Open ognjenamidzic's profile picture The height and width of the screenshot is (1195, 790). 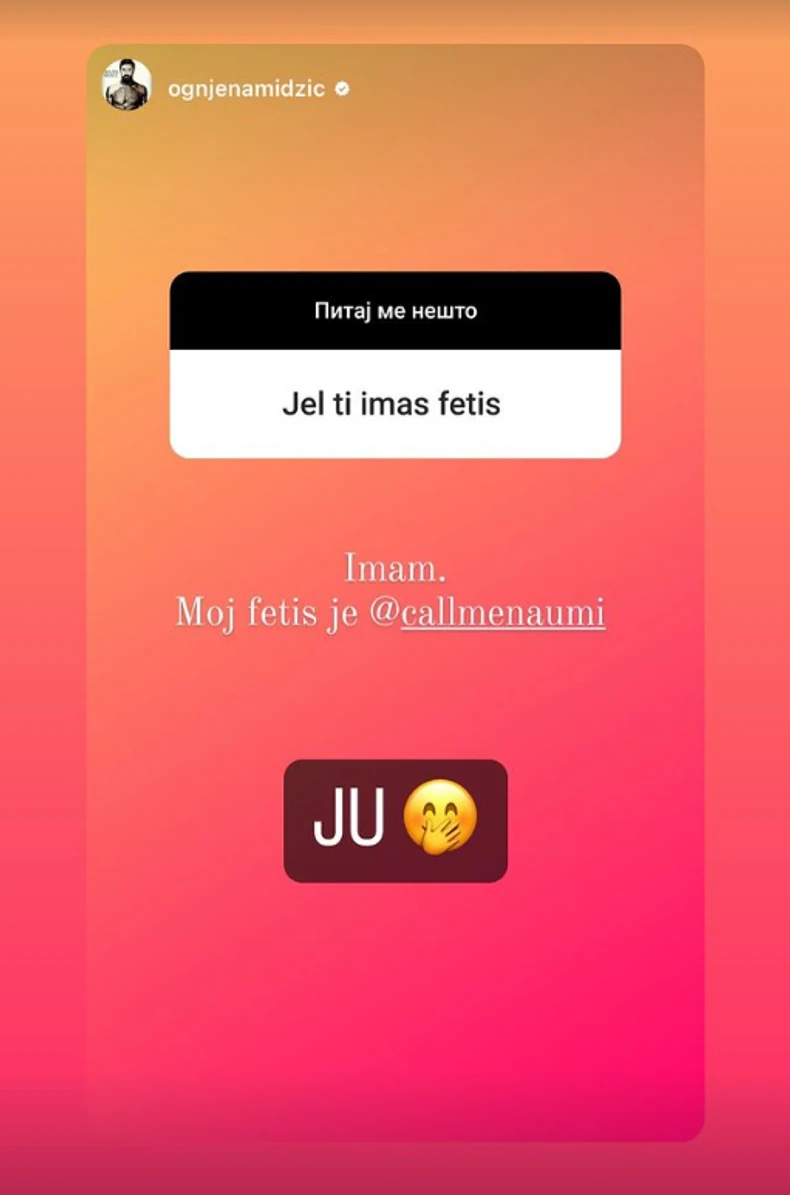[x=127, y=85]
